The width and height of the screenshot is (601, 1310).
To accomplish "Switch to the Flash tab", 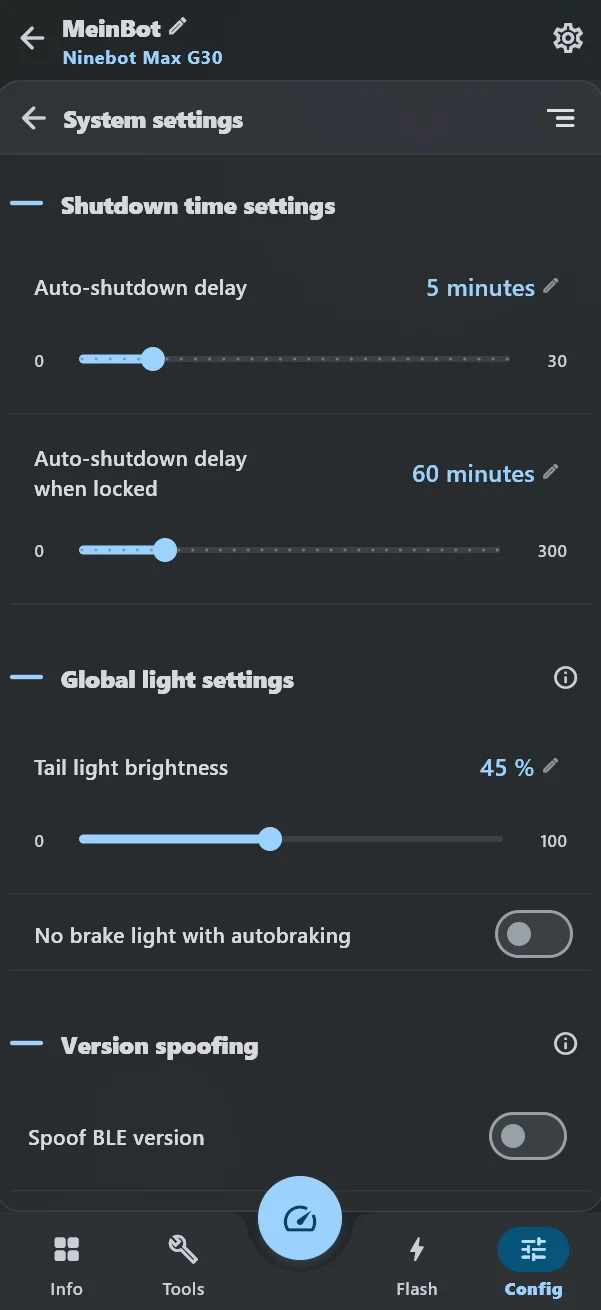I will [417, 1264].
